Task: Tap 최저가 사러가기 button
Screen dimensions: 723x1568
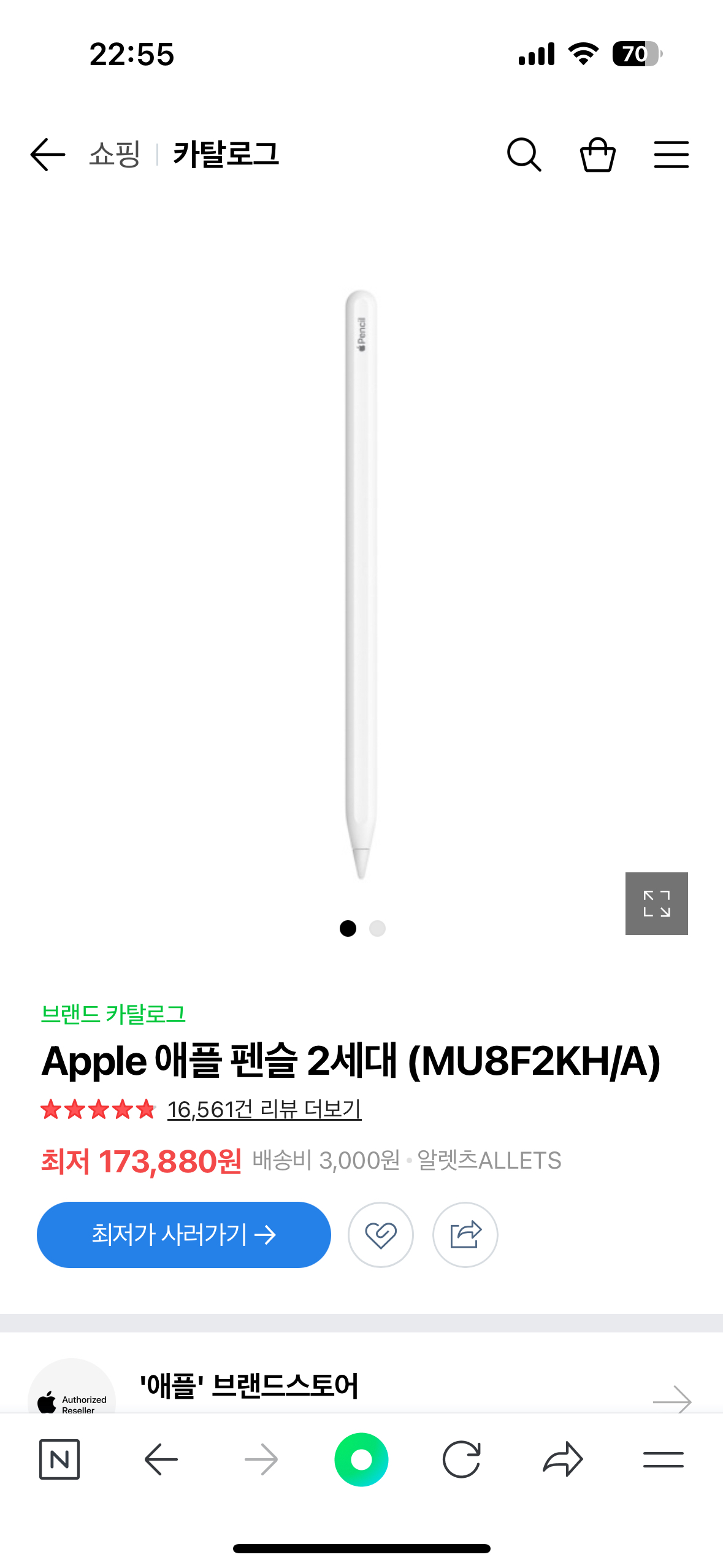Action: point(183,1234)
